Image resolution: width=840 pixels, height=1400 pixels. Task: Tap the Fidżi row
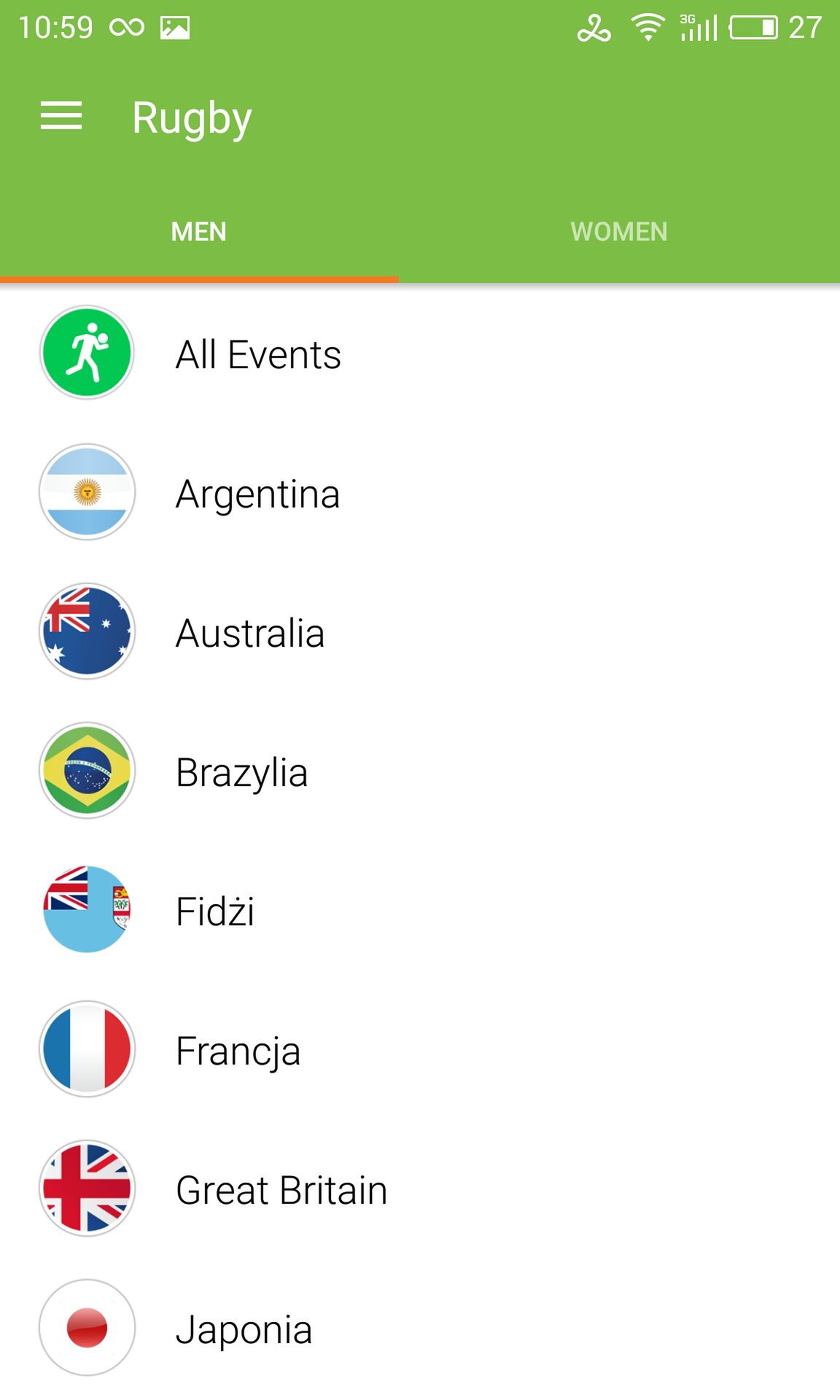(x=420, y=911)
